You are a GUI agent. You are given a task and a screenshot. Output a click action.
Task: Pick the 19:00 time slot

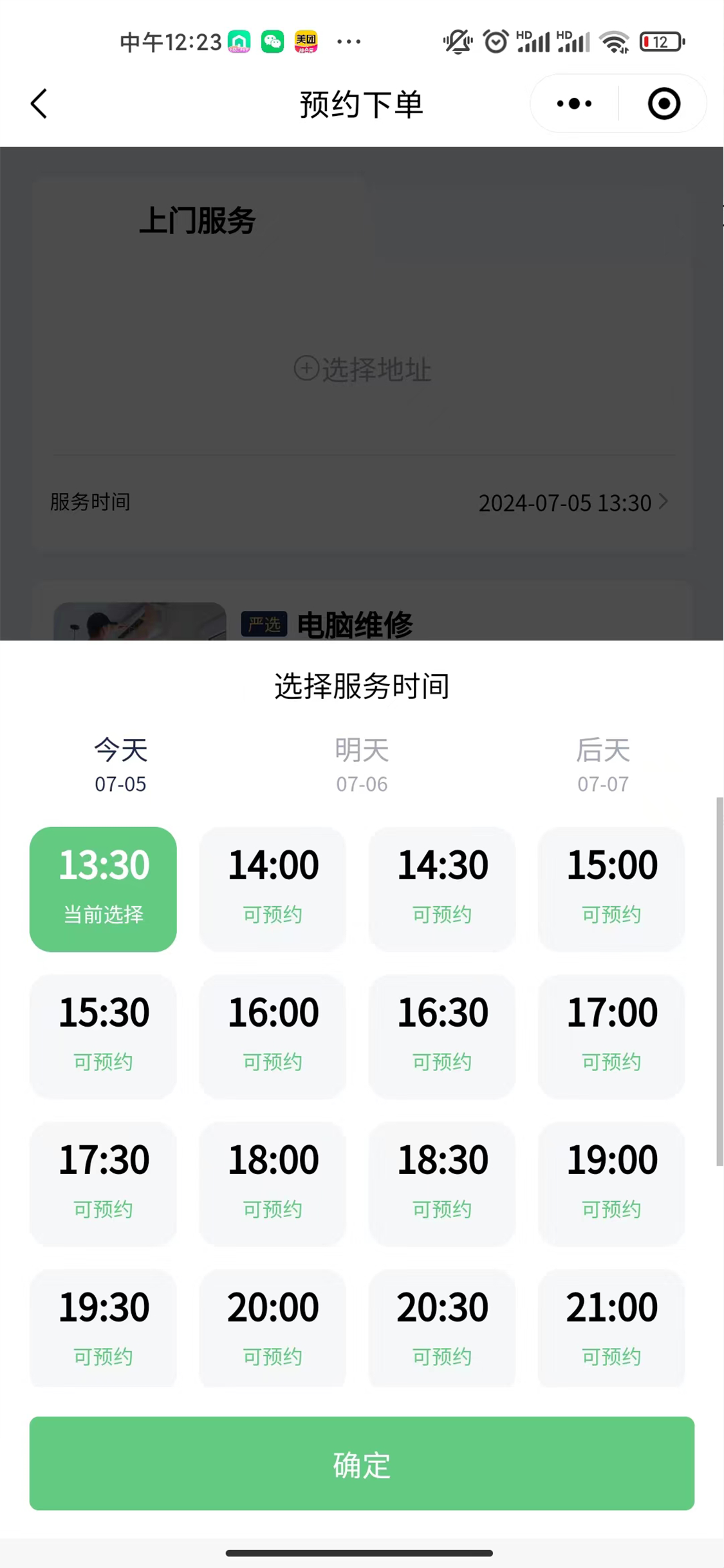(x=611, y=1183)
